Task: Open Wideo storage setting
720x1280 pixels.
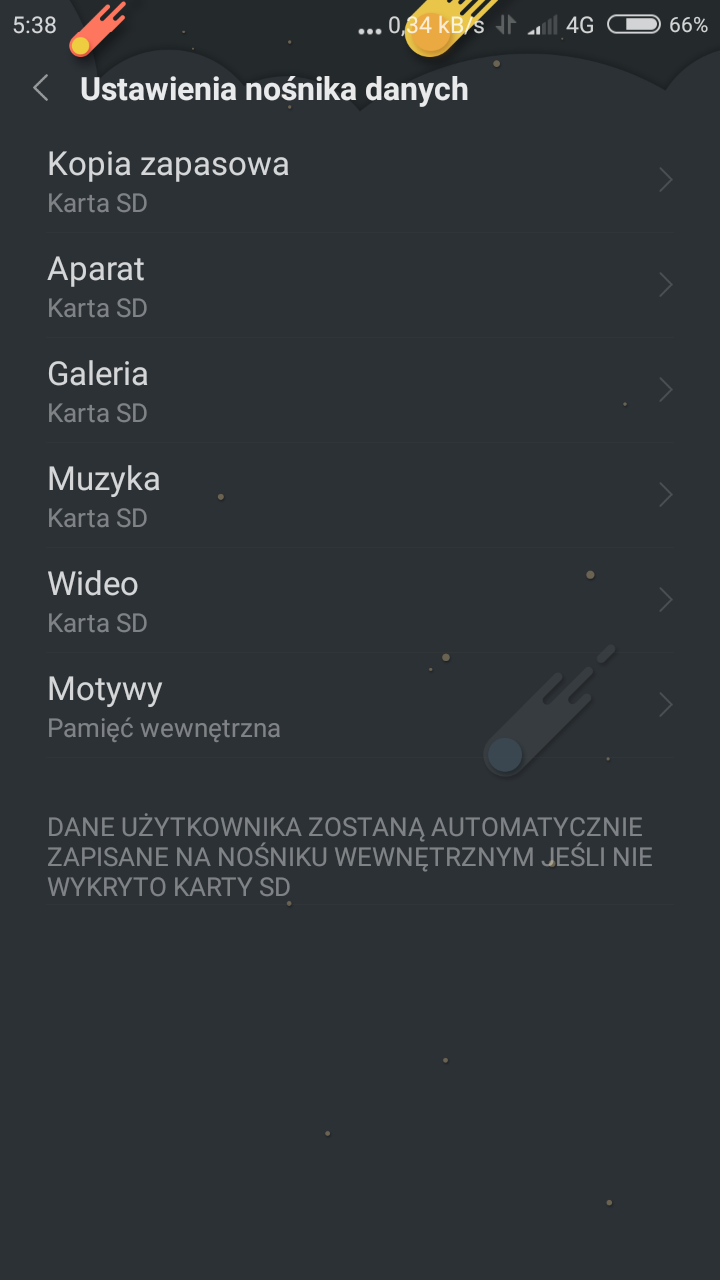Action: click(x=360, y=601)
